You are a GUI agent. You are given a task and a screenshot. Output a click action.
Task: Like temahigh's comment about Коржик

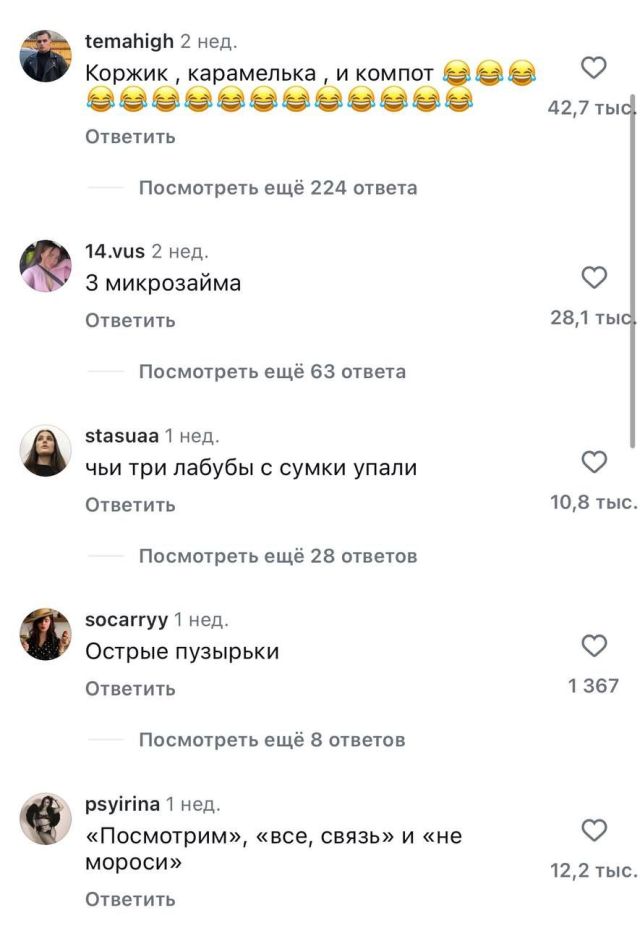594,68
